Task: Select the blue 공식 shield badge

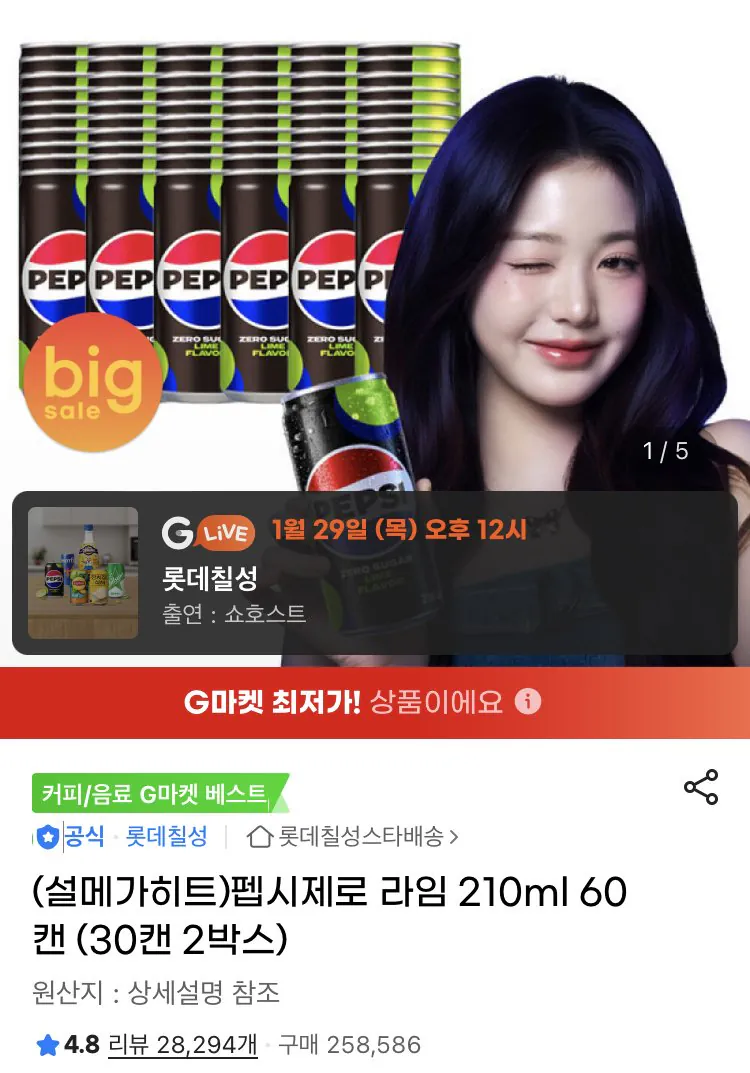Action: pos(48,839)
